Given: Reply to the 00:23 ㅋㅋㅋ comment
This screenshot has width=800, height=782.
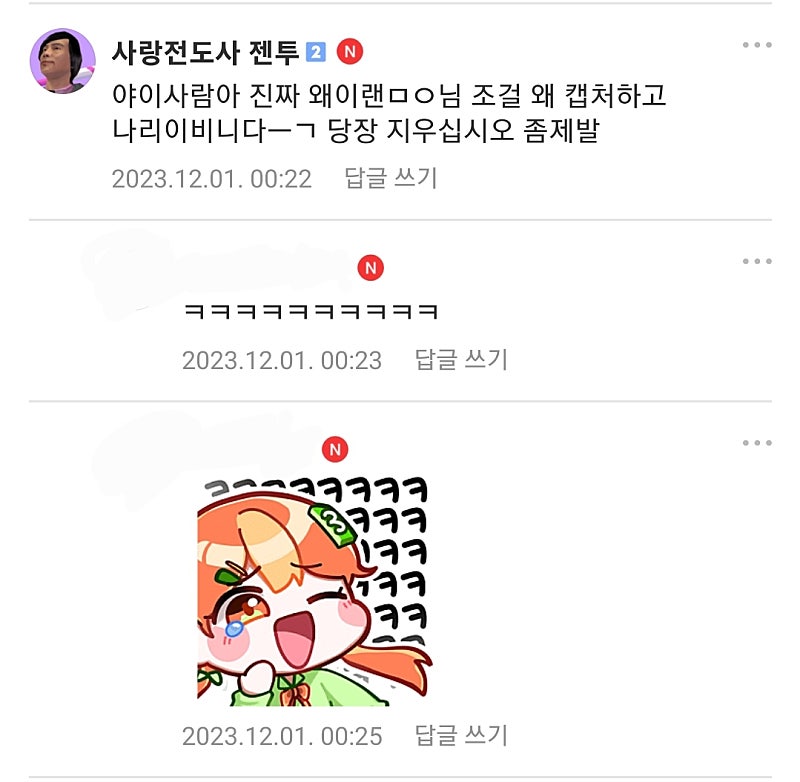Looking at the screenshot, I should click(x=461, y=360).
